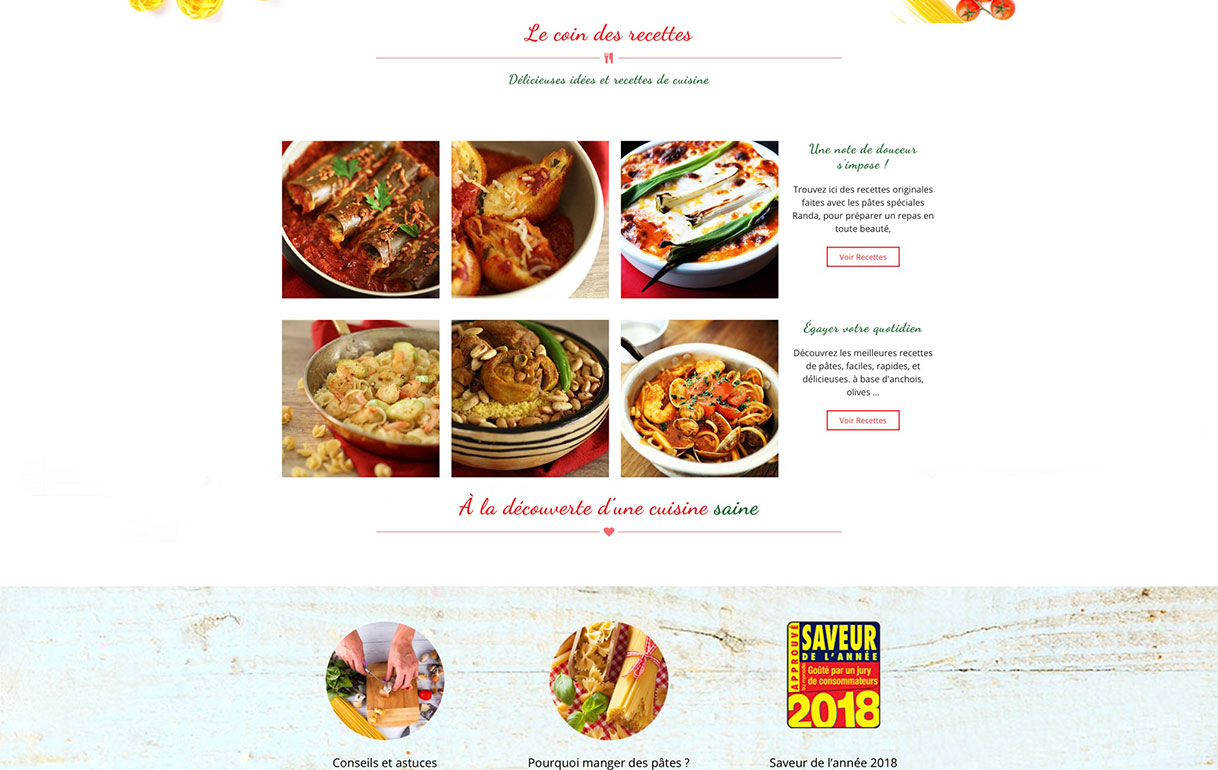Open Conseils et astuces section
The image size is (1218, 770).
click(x=384, y=680)
